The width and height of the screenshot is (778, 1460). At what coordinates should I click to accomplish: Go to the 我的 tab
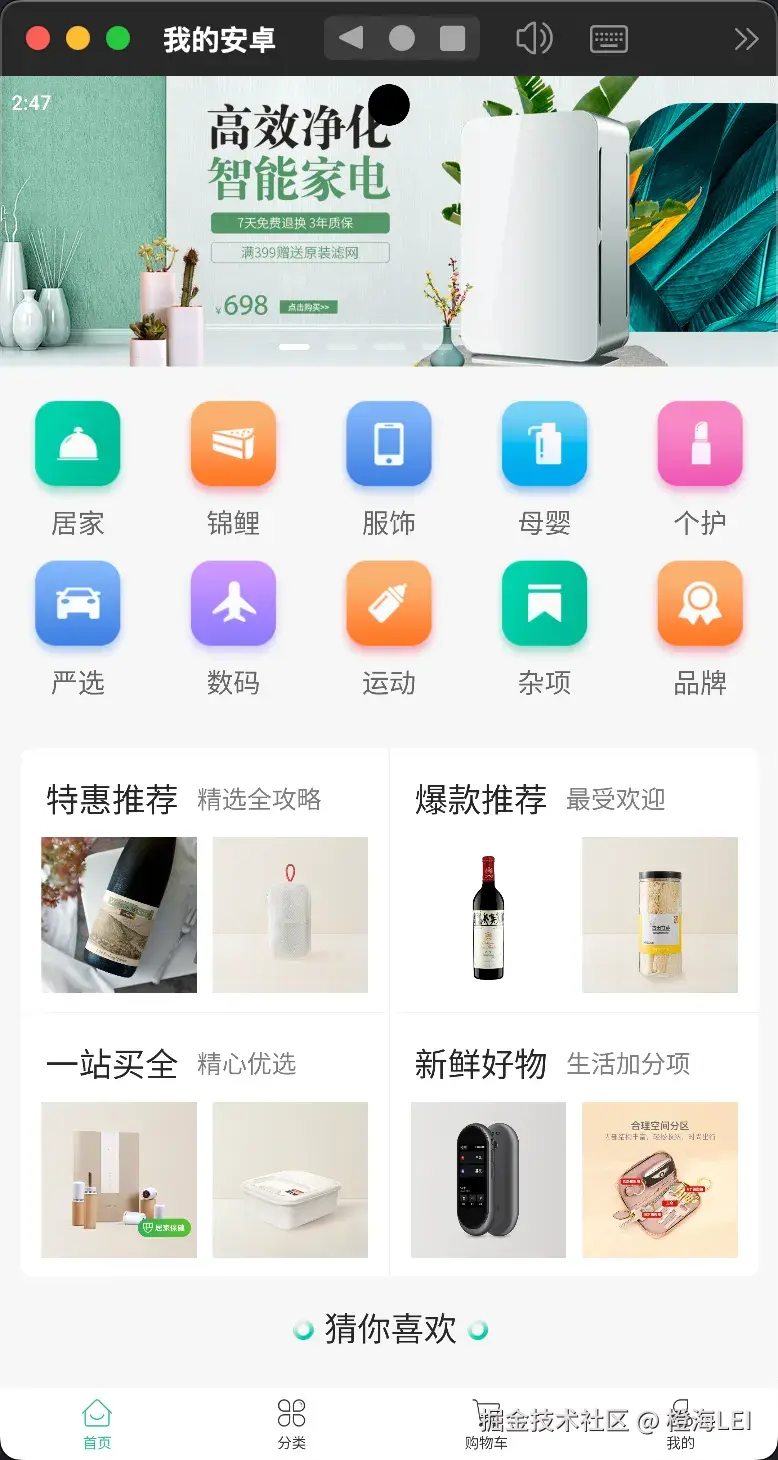point(681,1423)
